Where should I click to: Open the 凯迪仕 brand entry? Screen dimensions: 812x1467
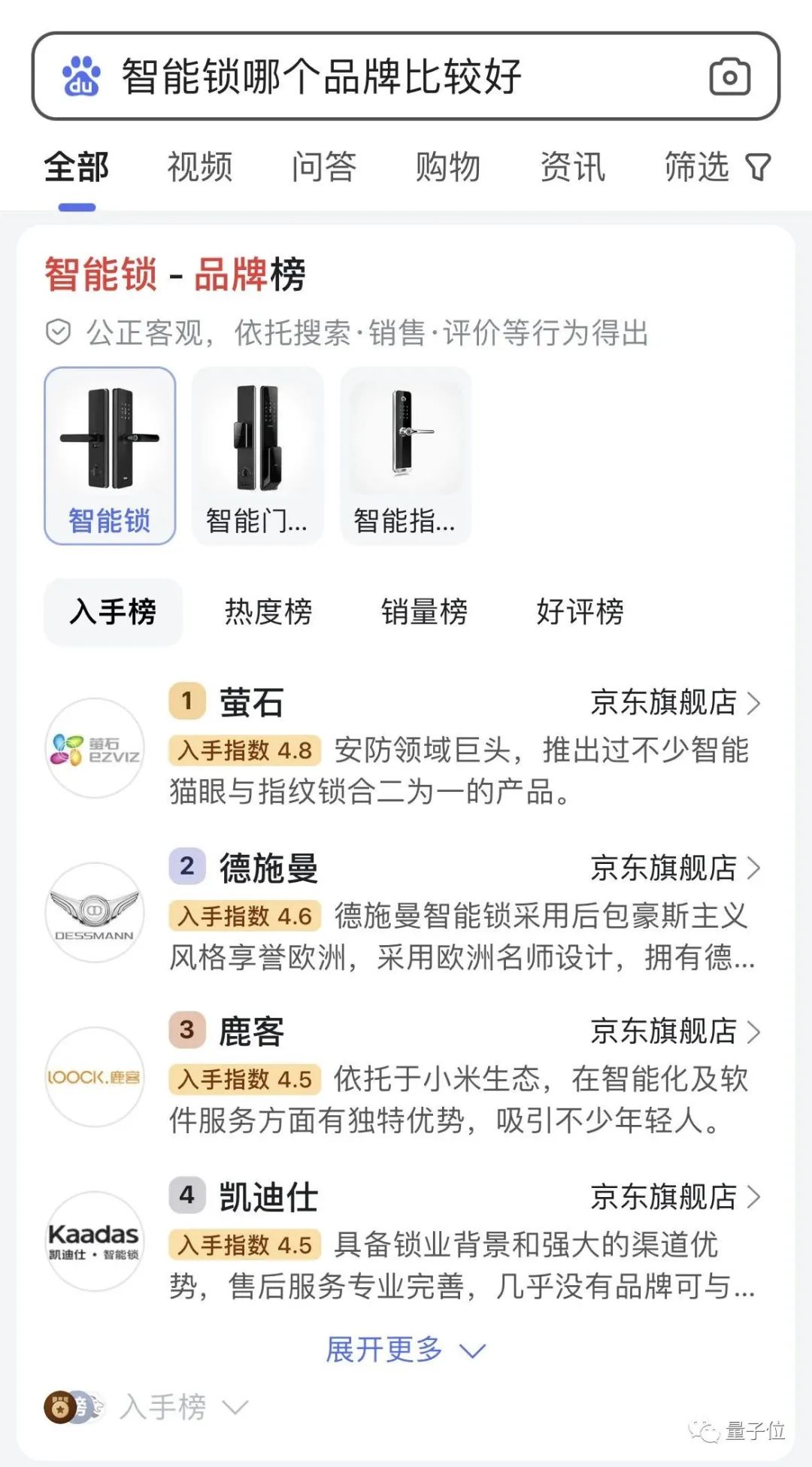268,1197
